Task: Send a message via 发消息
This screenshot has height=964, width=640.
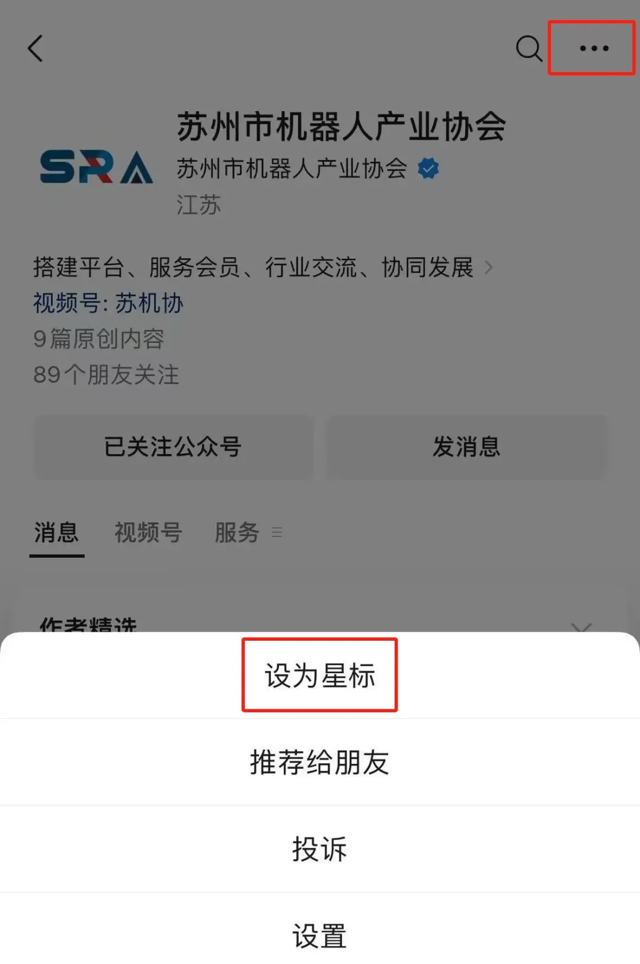Action: tap(466, 447)
